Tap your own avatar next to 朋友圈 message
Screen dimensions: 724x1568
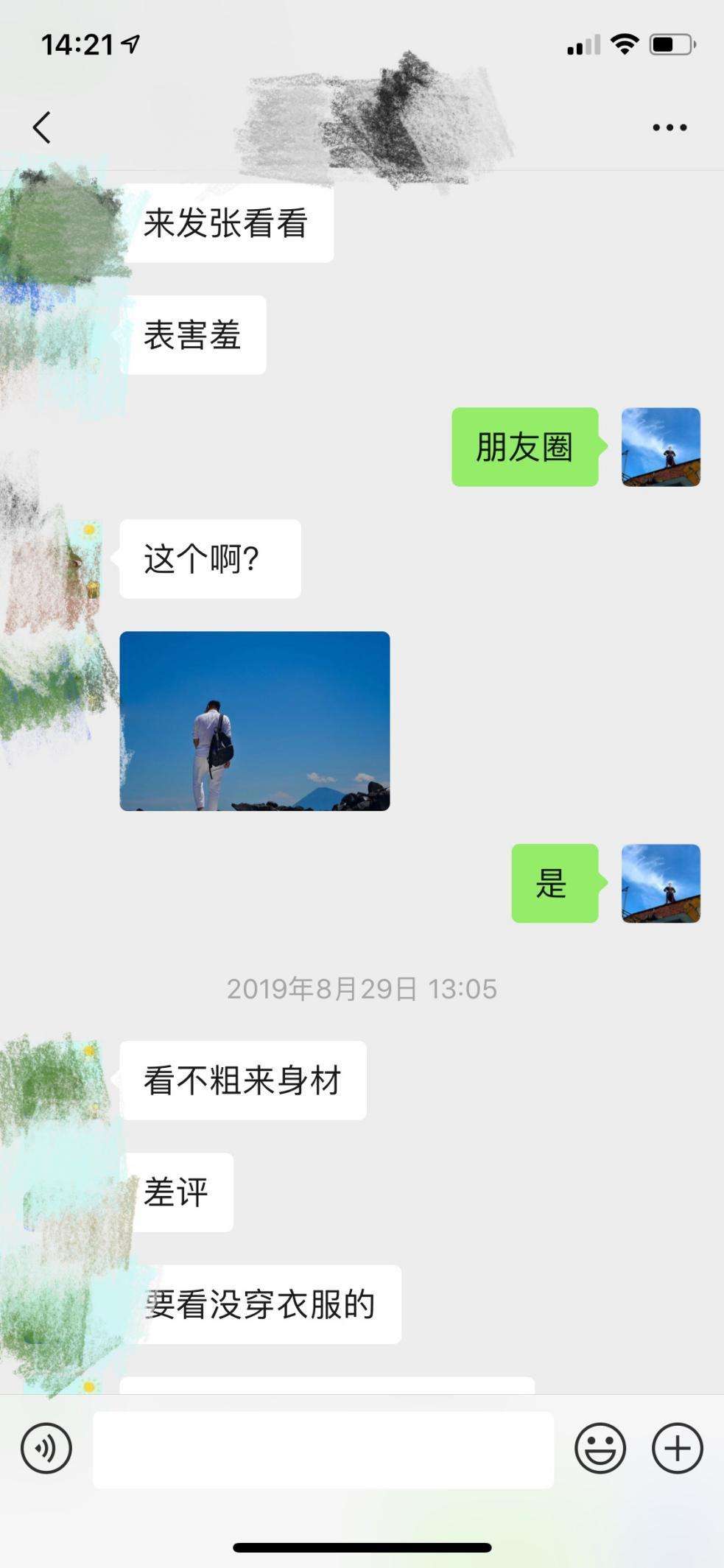[x=661, y=449]
